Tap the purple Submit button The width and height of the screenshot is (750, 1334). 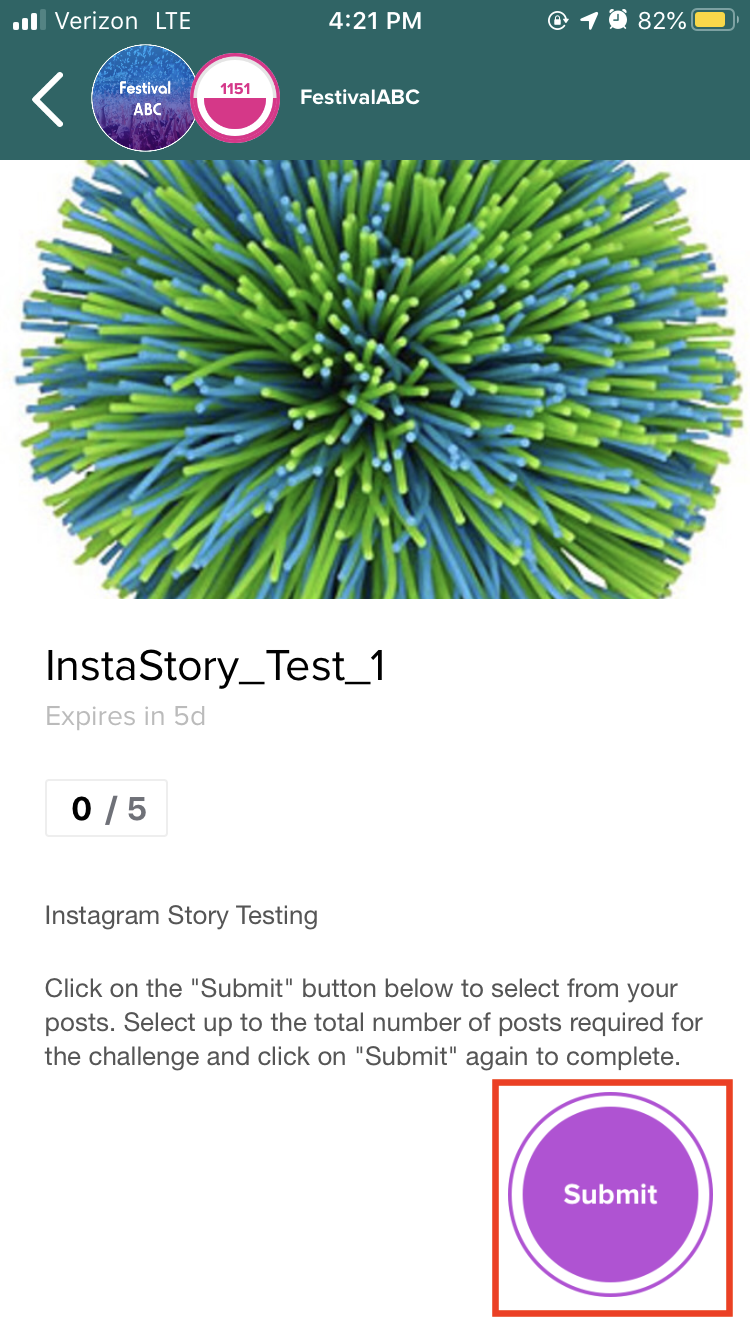[x=610, y=1194]
